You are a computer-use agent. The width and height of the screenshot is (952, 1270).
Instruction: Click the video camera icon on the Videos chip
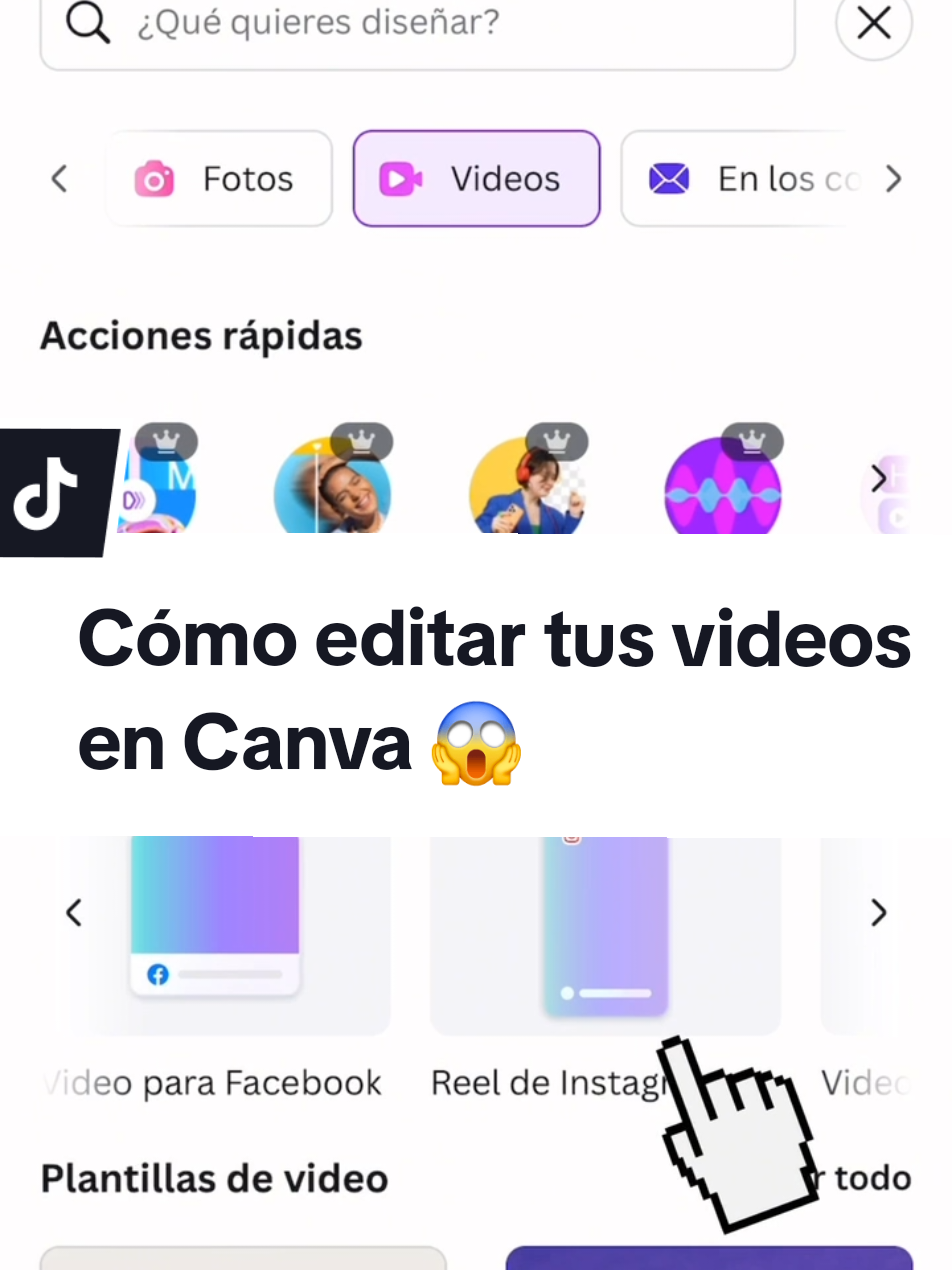click(x=401, y=178)
